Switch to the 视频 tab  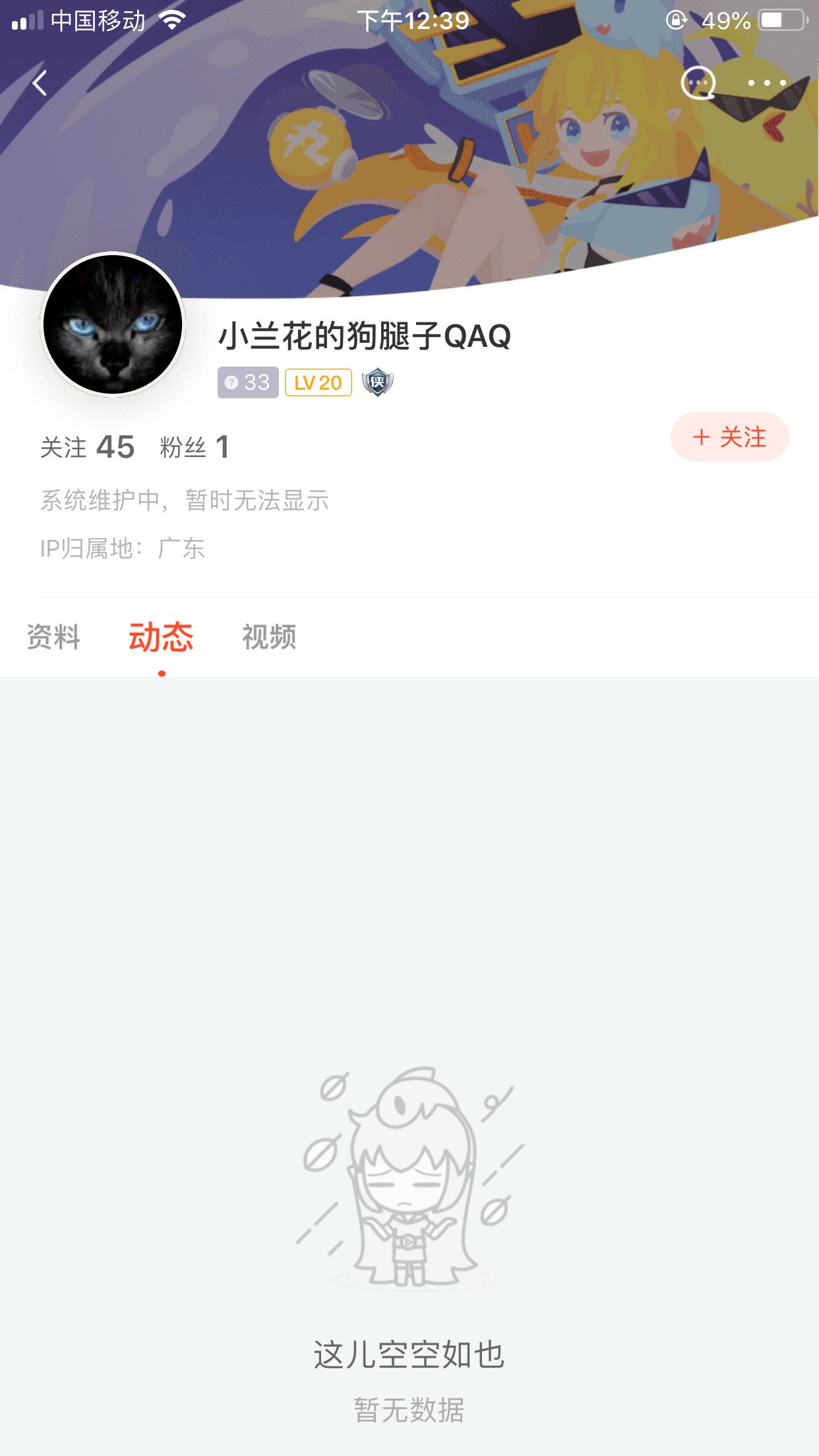tap(269, 637)
